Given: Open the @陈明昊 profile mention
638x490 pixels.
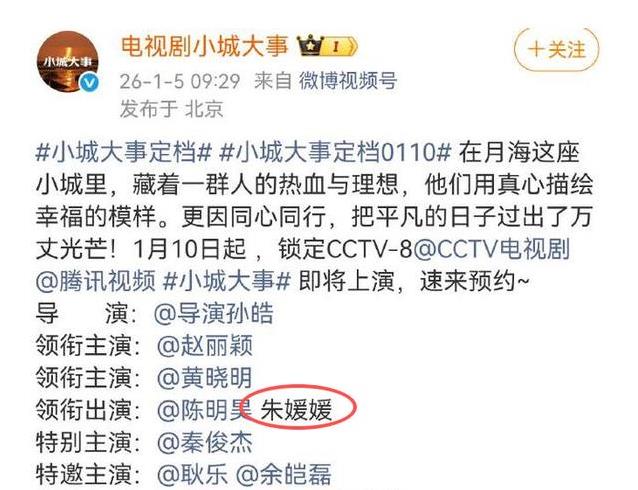Looking at the screenshot, I should [x=204, y=409].
